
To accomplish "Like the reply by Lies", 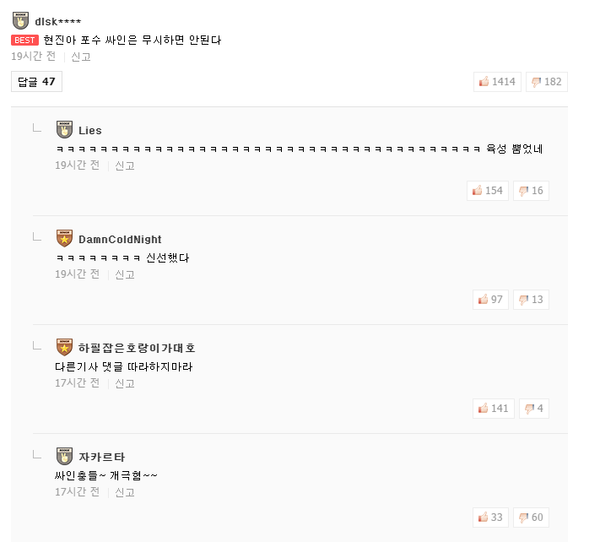I will 488,190.
